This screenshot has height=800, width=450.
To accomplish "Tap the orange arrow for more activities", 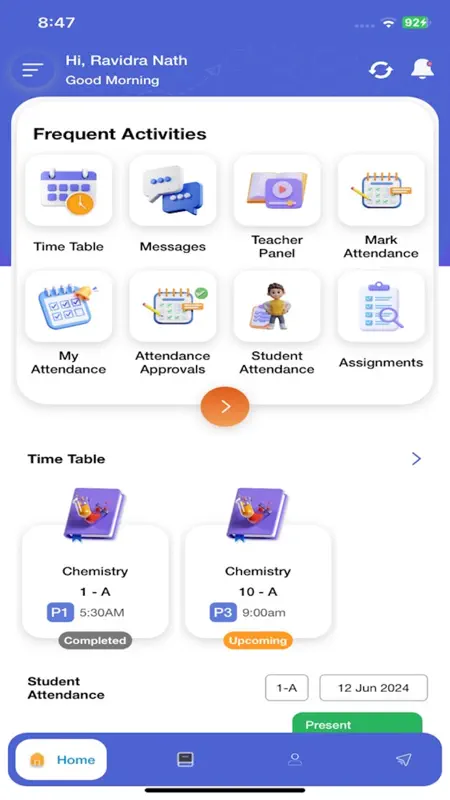I will [x=225, y=407].
